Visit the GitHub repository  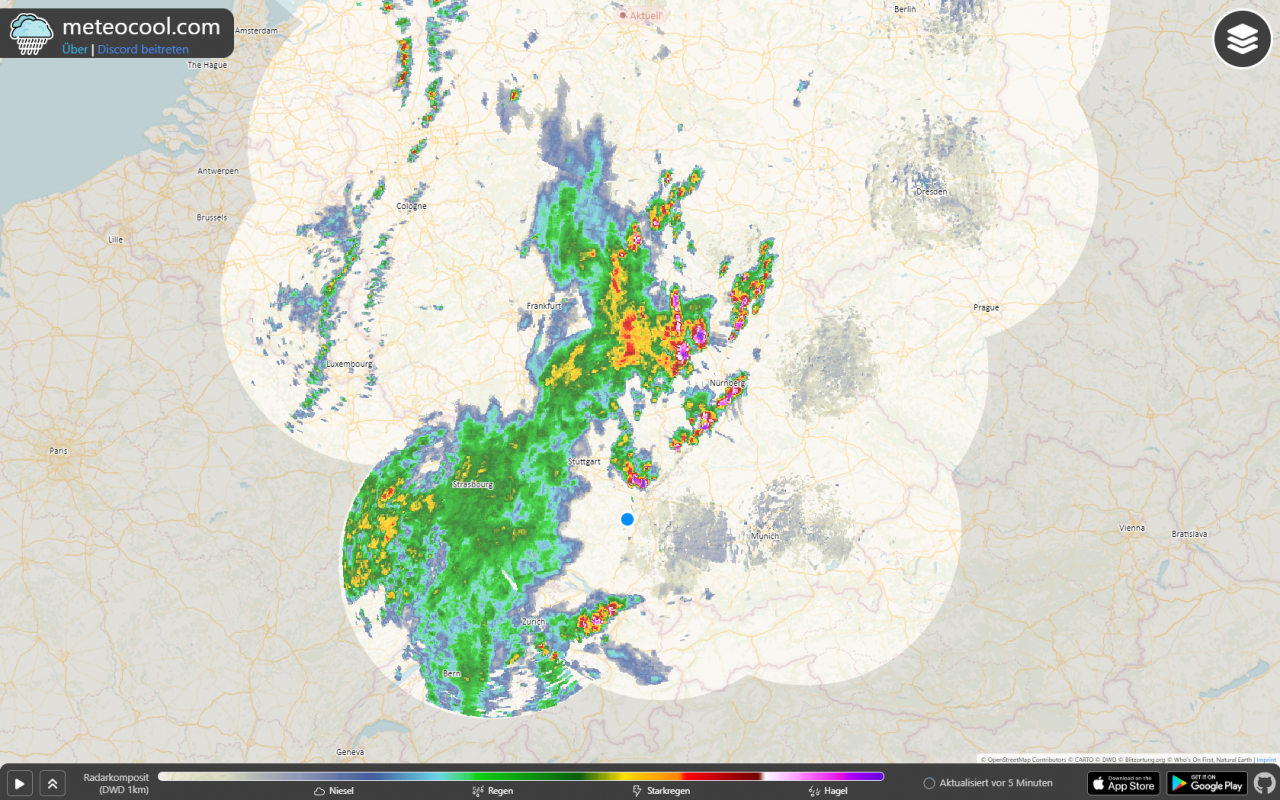point(1265,783)
